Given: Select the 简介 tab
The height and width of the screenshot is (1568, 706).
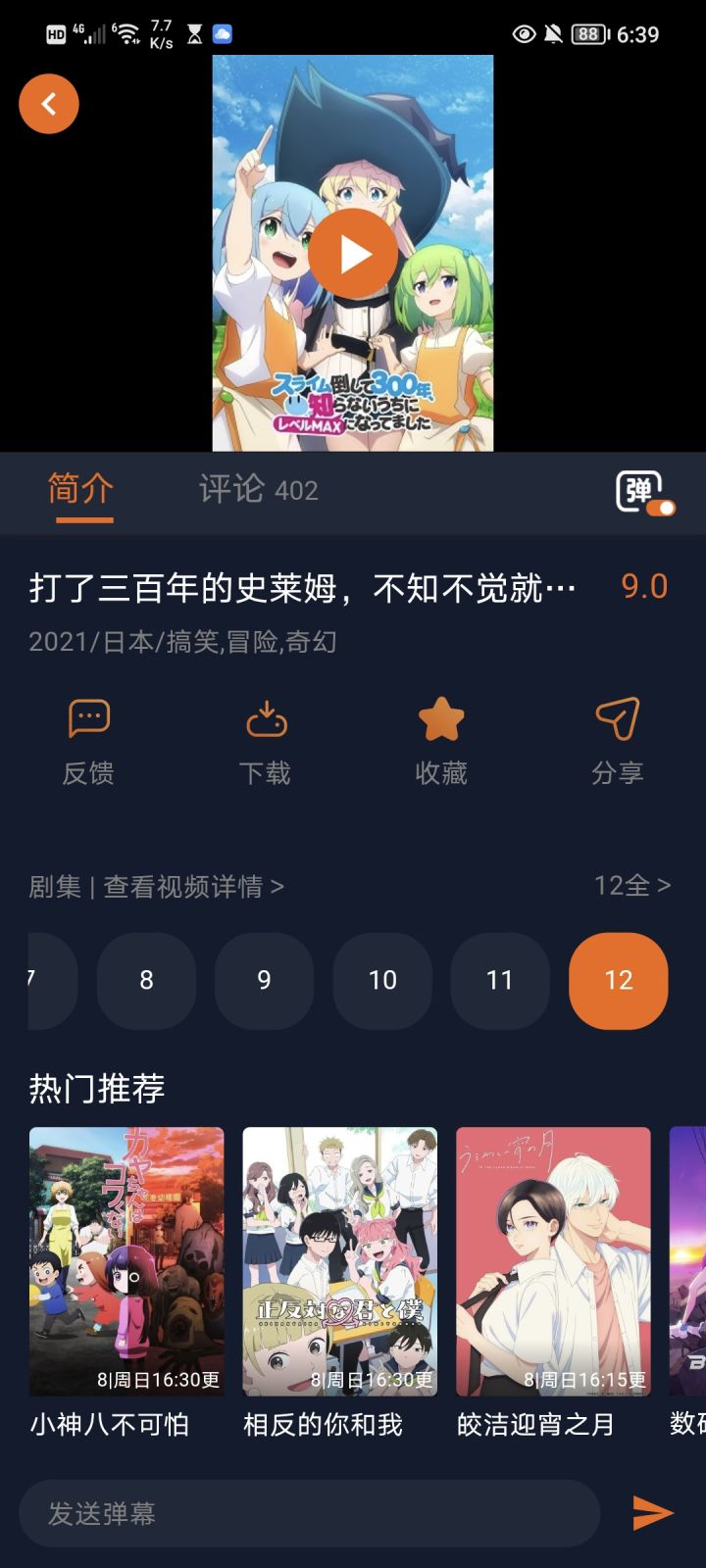Looking at the screenshot, I should pyautogui.click(x=78, y=490).
